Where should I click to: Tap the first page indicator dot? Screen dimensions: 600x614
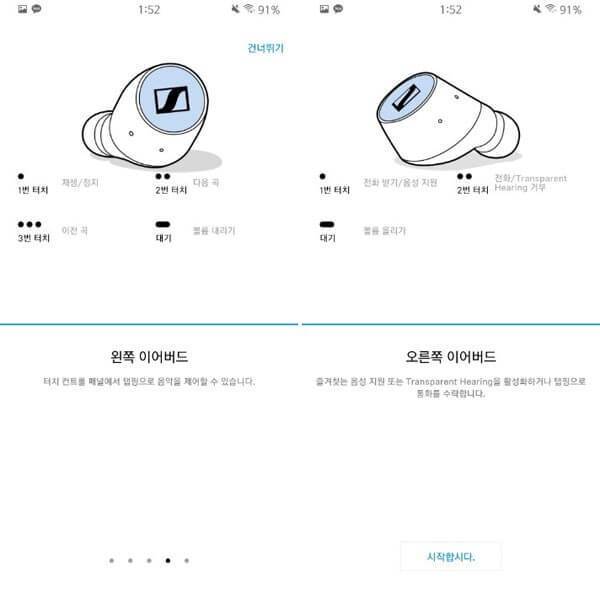[111, 561]
